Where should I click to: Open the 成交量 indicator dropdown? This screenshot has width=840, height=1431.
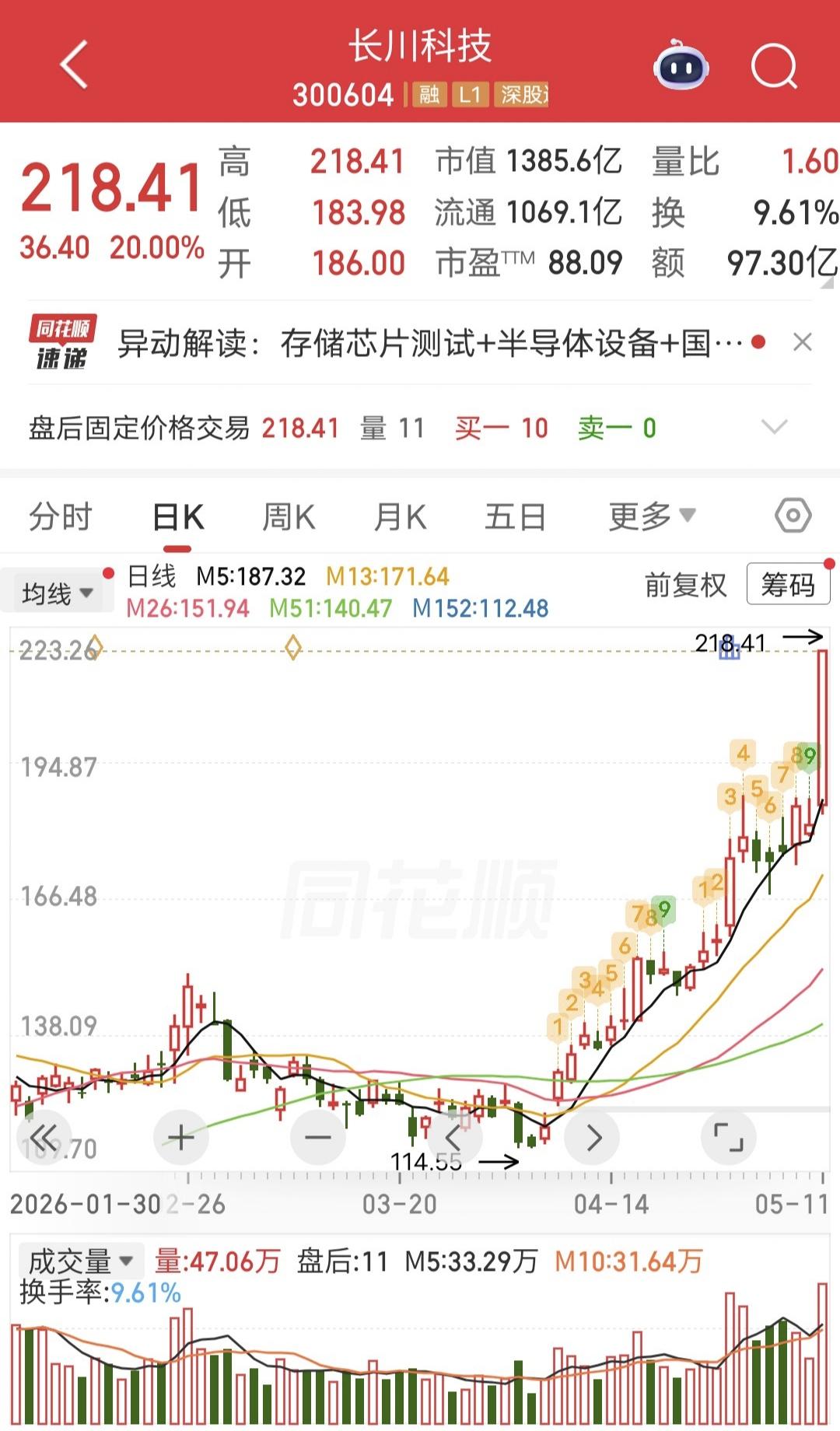click(80, 1261)
